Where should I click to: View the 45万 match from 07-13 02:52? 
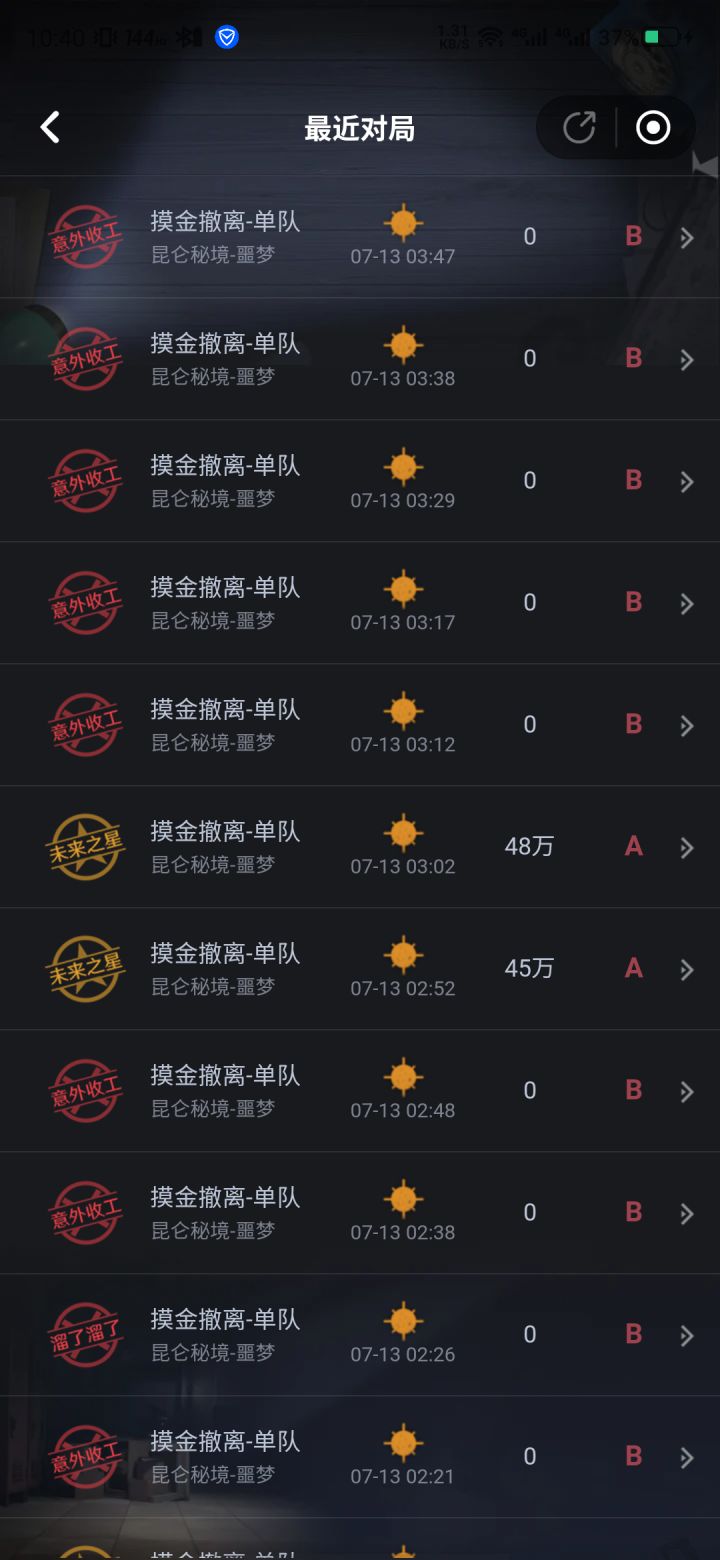click(x=360, y=969)
